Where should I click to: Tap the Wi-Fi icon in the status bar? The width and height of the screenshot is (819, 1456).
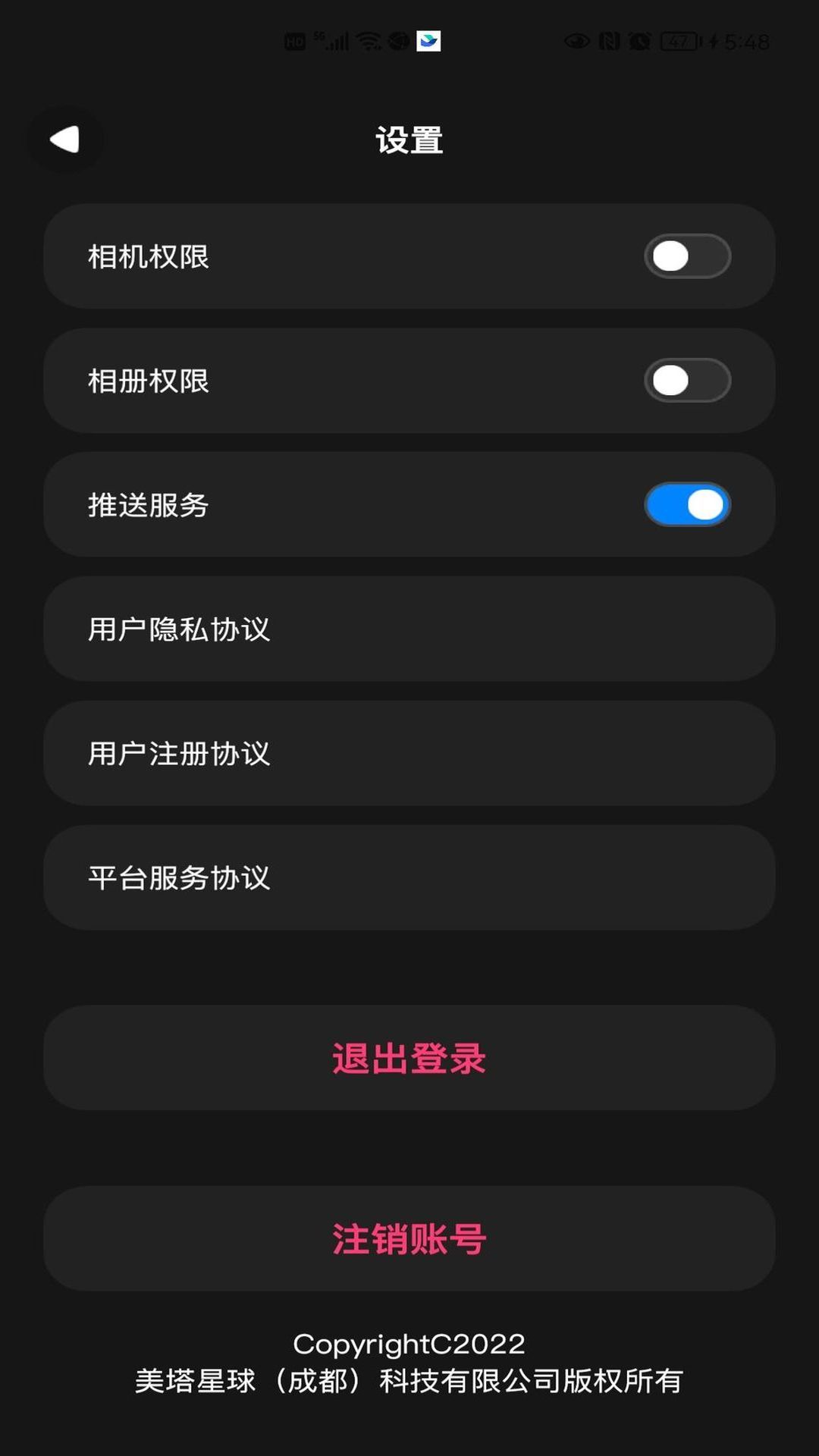pyautogui.click(x=369, y=42)
